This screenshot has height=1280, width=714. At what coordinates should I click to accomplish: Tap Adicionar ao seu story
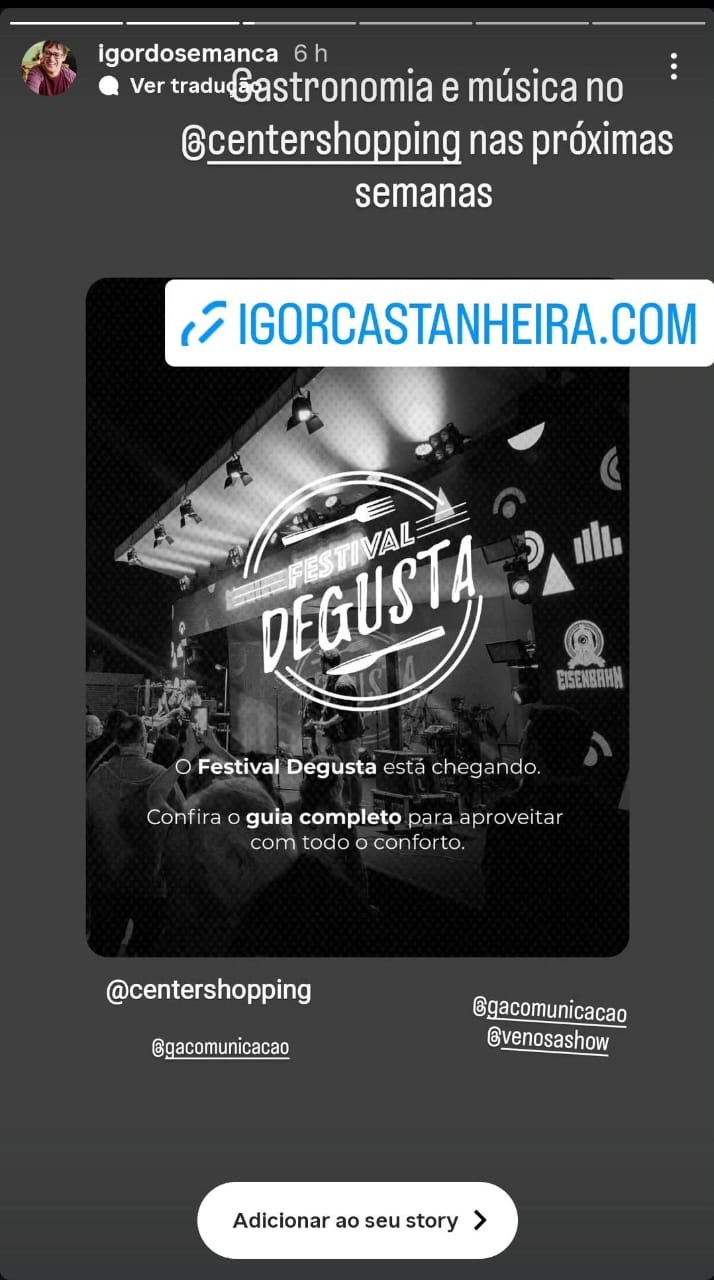tap(357, 1220)
